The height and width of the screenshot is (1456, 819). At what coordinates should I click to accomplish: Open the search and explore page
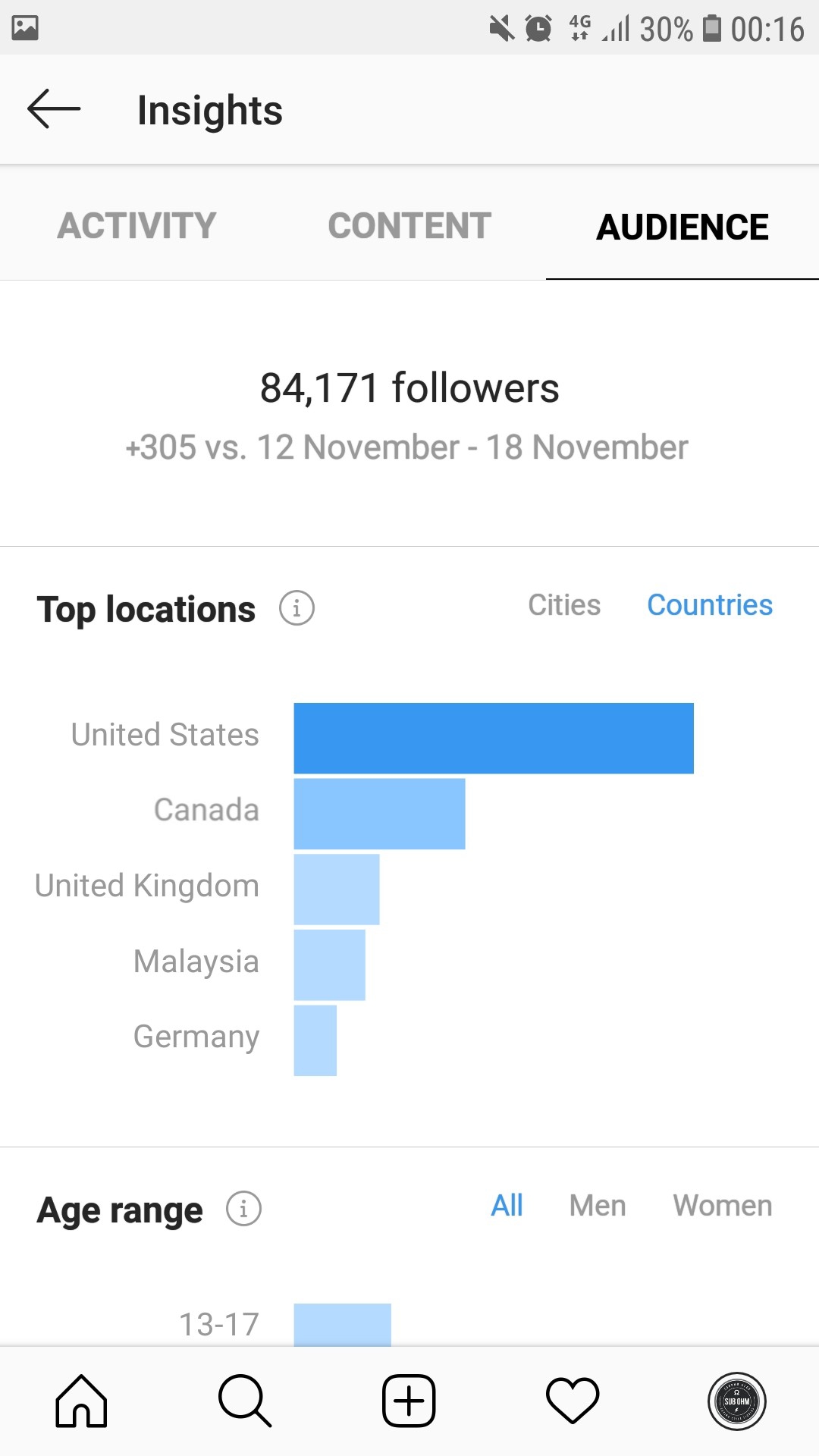tap(245, 1401)
